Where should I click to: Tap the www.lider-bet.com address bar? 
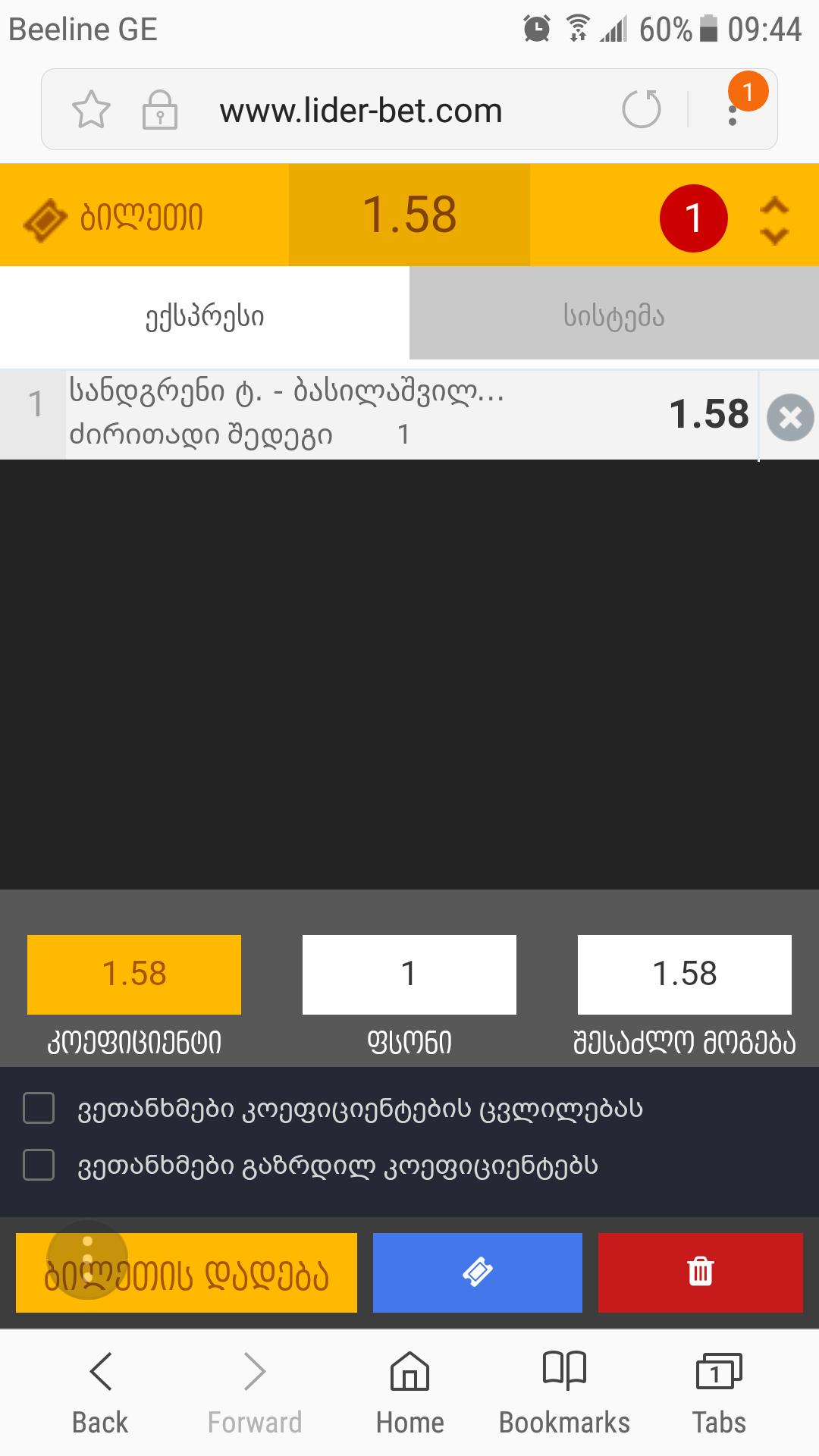click(x=361, y=111)
